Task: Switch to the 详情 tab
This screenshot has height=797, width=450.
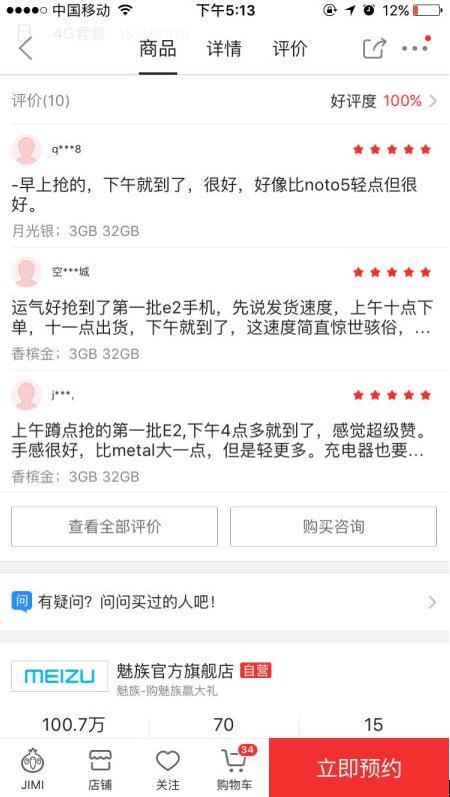Action: pos(224,49)
